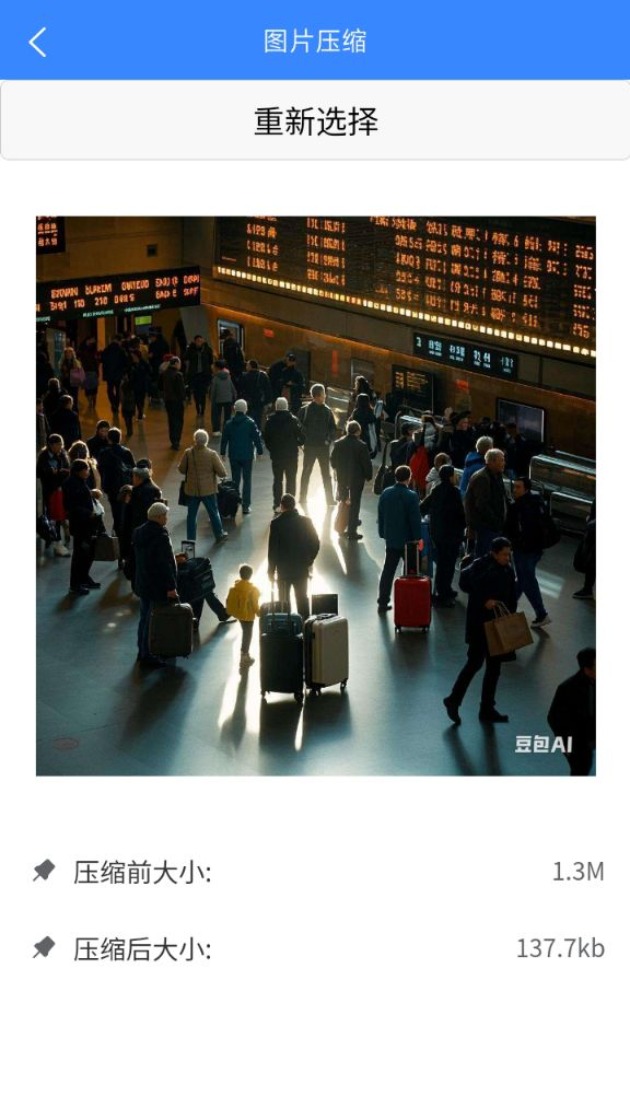Tap the 重新选择 button to reselect image
The image size is (630, 1120).
[x=315, y=121]
